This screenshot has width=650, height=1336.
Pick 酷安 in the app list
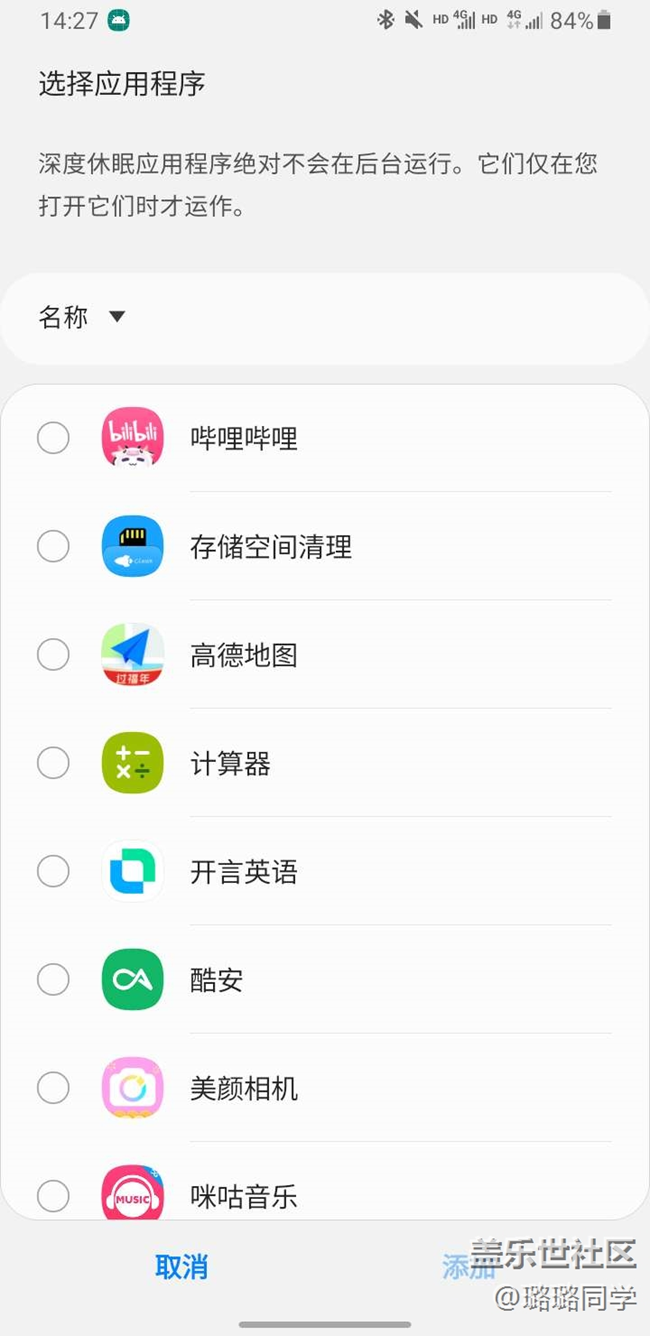coord(53,980)
